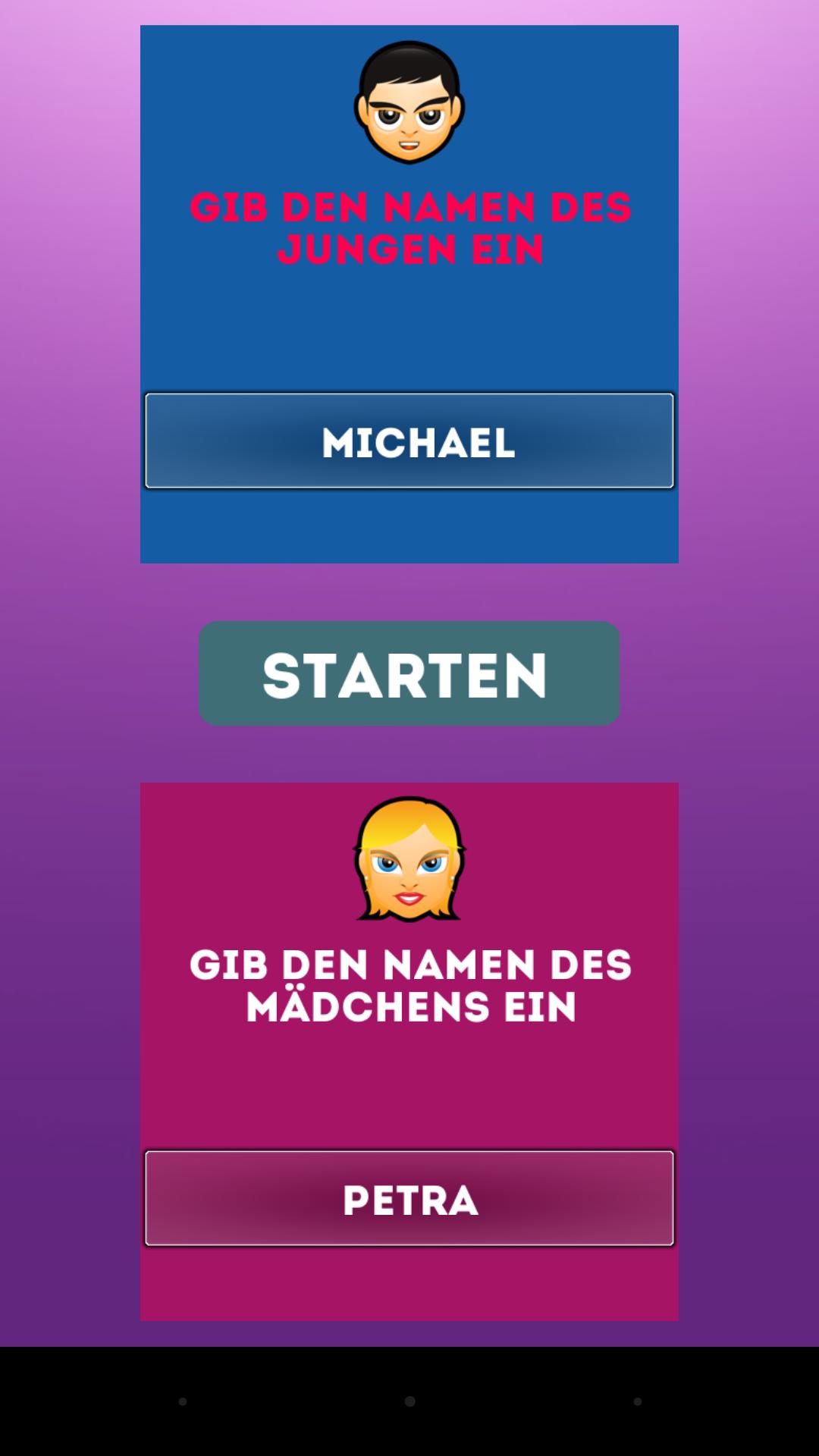Tap the GIB DEN NAMEN DES MÄDCHENS EIN label
This screenshot has height=1456, width=819.
click(x=409, y=986)
